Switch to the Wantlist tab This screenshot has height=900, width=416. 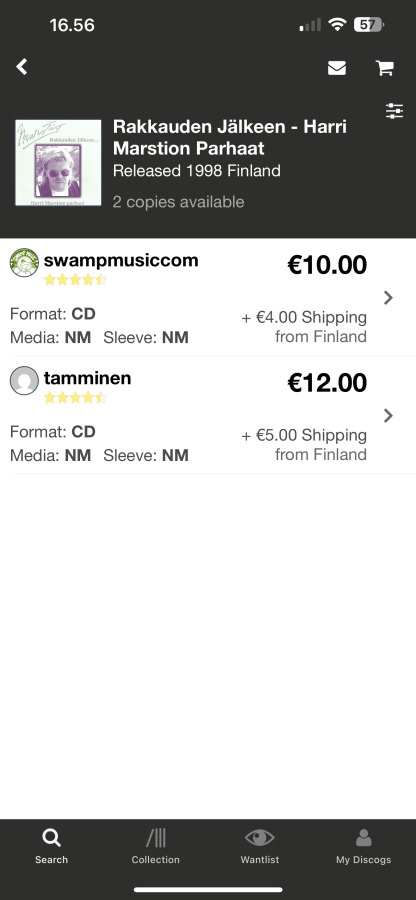point(260,847)
